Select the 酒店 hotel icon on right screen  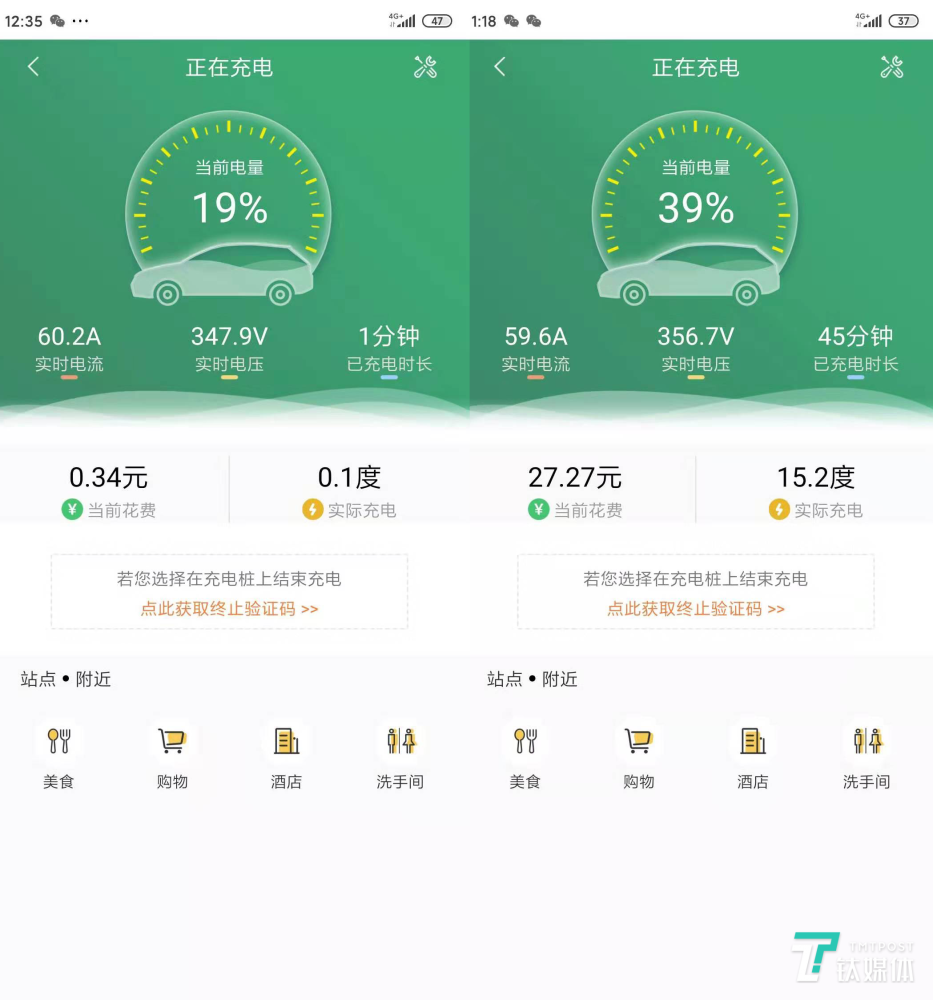[752, 742]
